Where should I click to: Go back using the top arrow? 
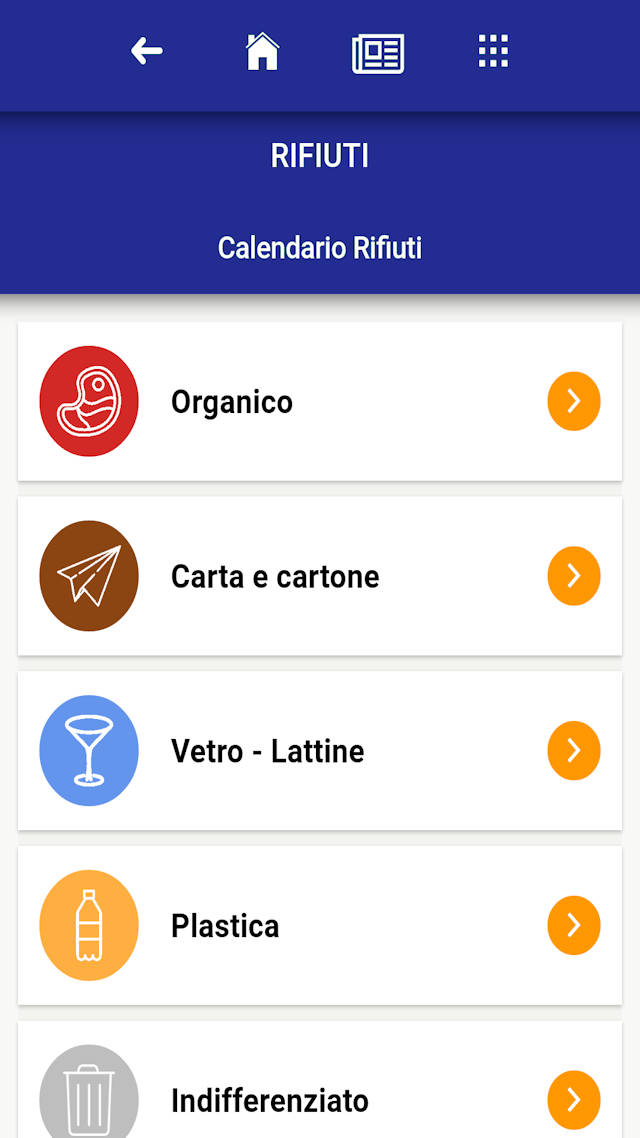147,51
